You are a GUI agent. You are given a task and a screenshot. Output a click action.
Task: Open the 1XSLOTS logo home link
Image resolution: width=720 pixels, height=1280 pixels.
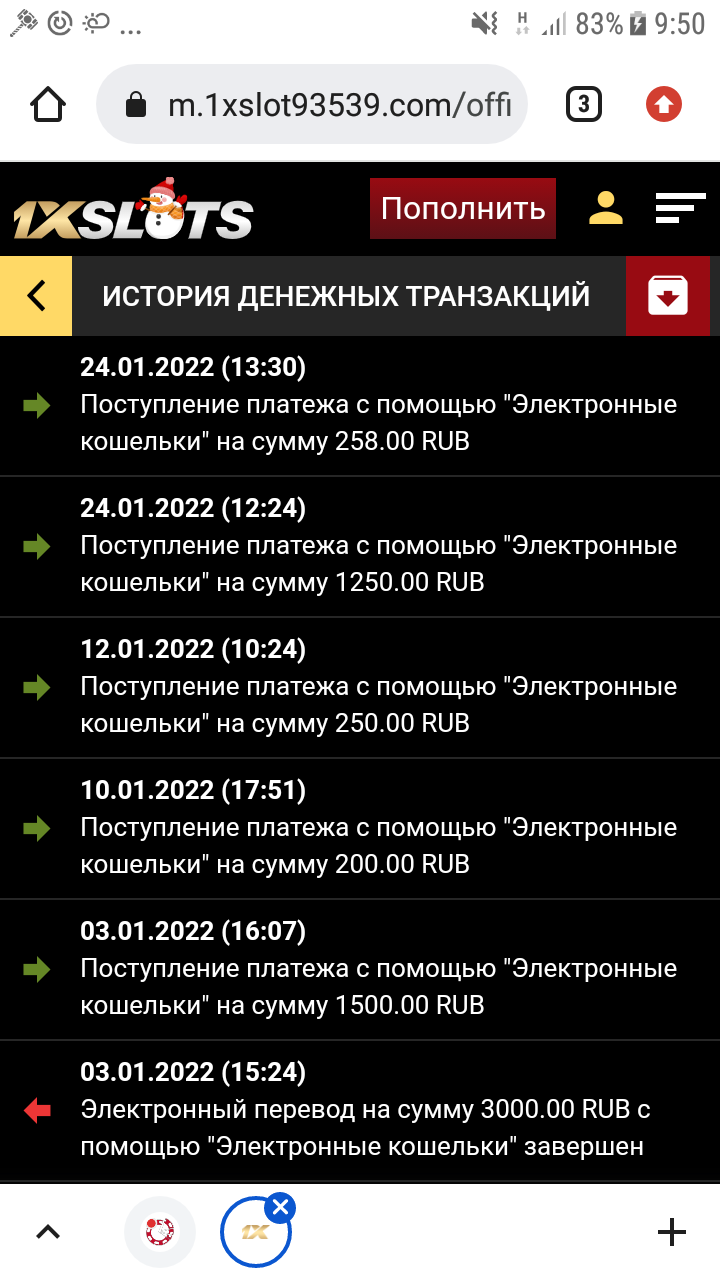[133, 212]
